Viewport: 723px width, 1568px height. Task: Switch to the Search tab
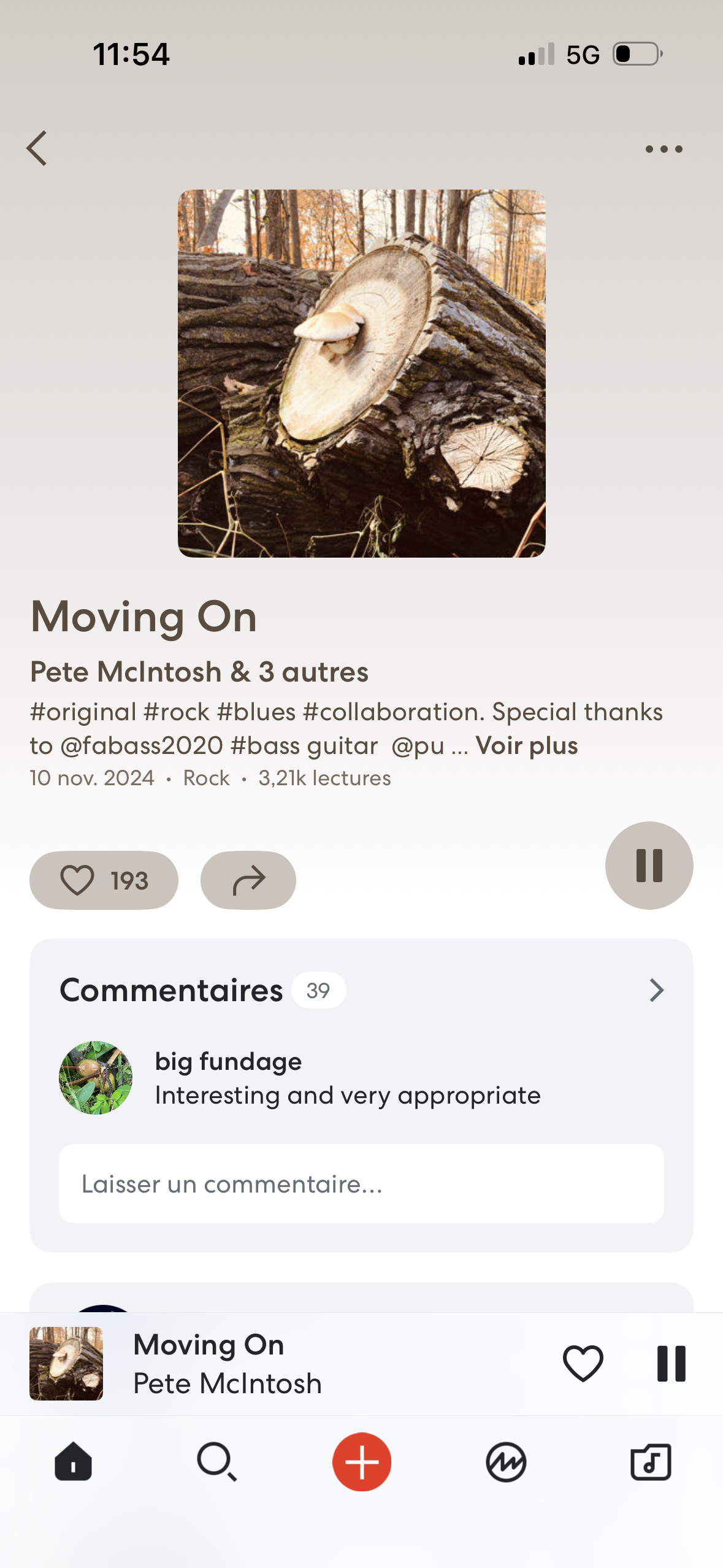point(216,1462)
